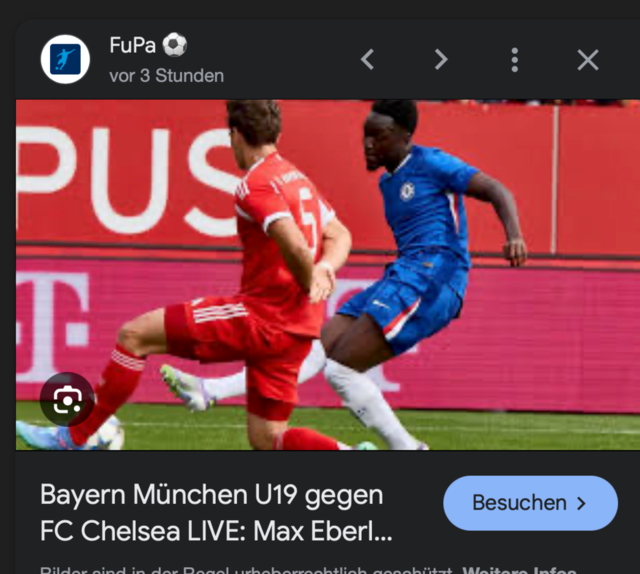Open the three-dot overflow menu

click(x=514, y=60)
